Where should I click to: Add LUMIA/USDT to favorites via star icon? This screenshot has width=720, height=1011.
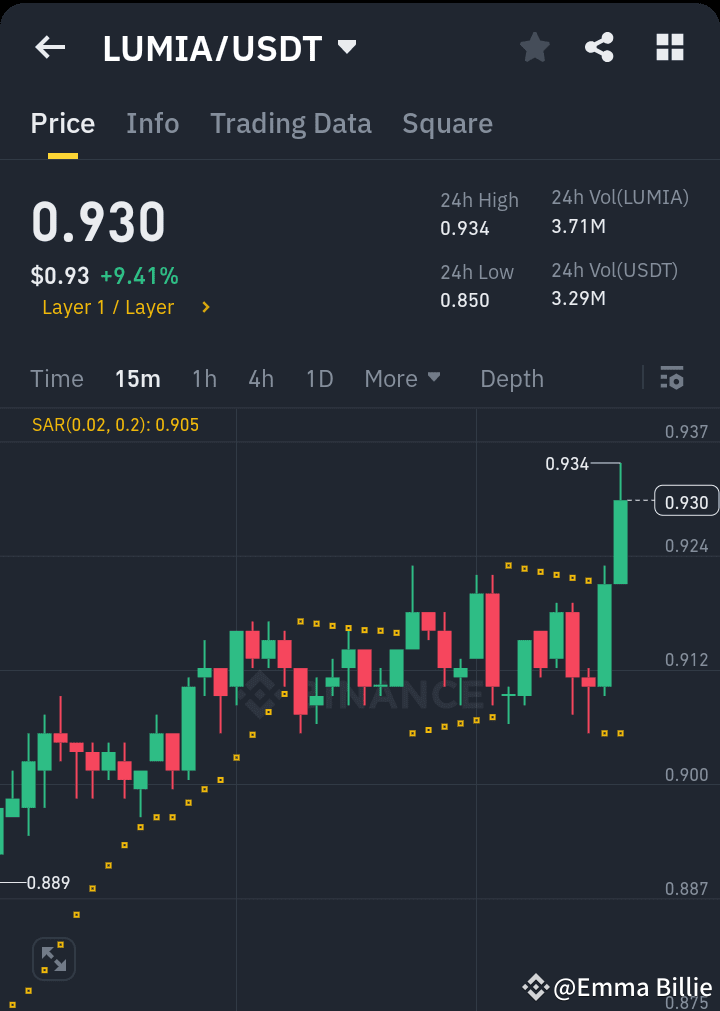click(534, 47)
